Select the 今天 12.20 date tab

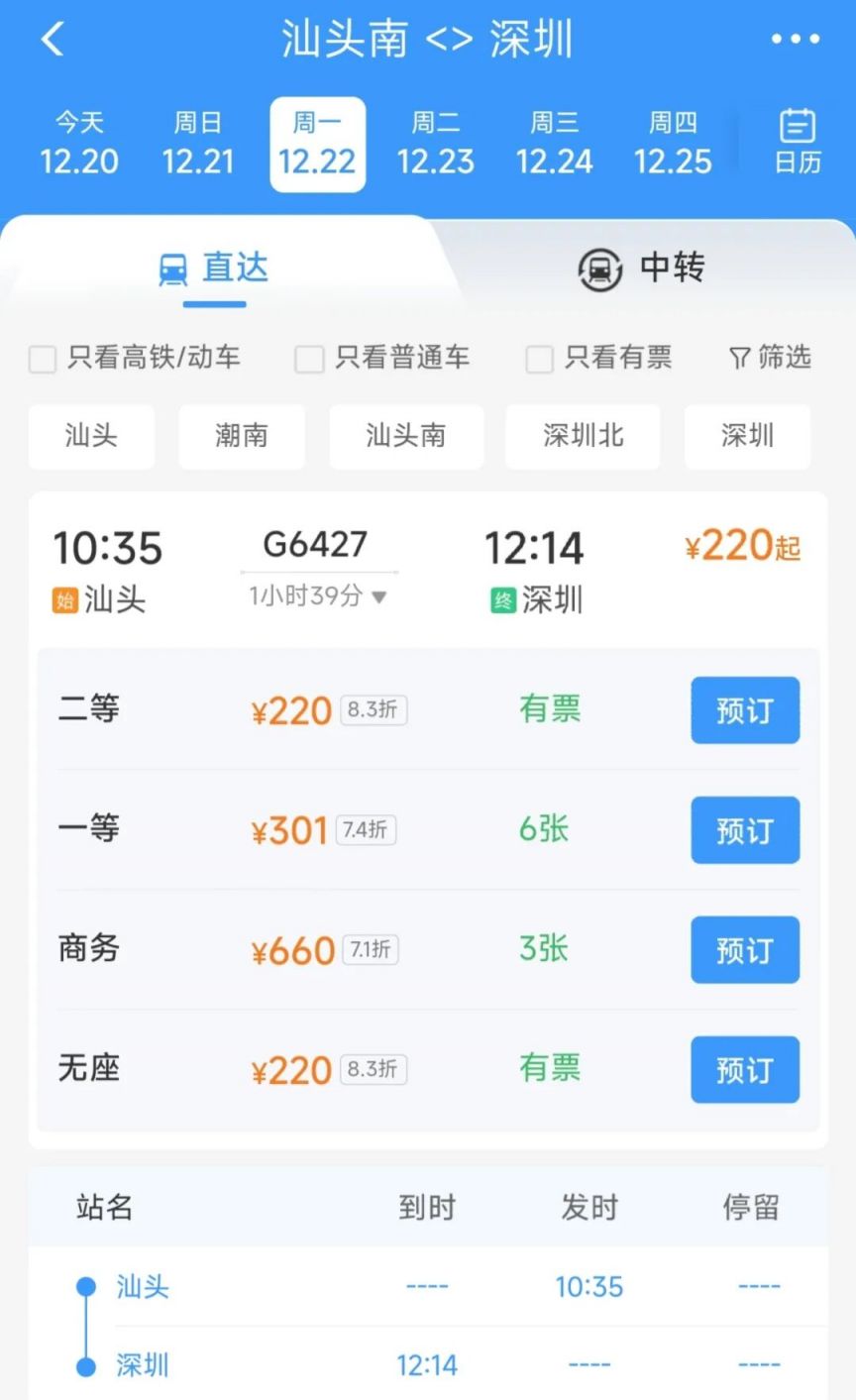(79, 144)
